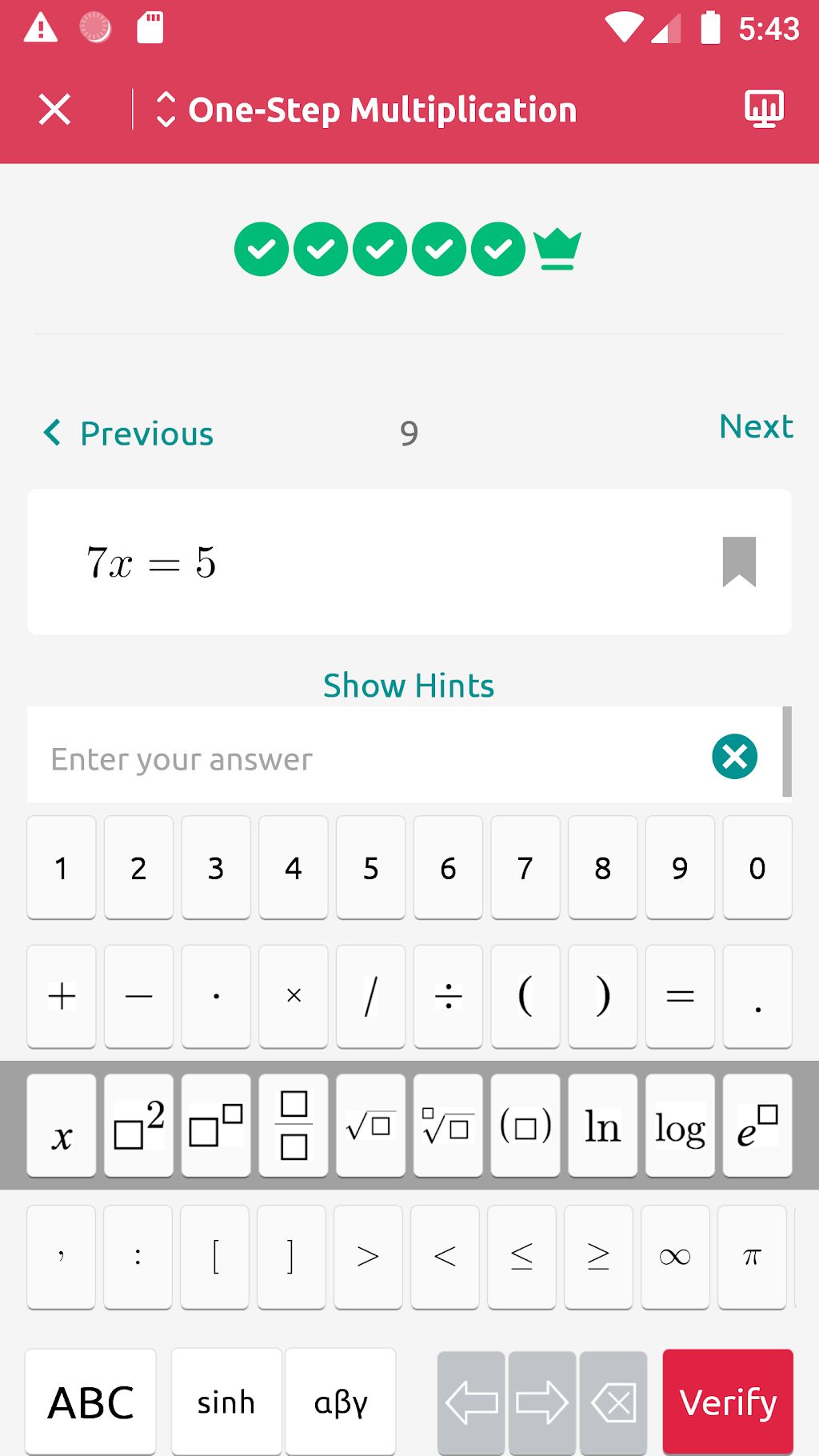Image resolution: width=819 pixels, height=1456 pixels.
Task: Open the topic selector dropdown
Action: click(x=366, y=110)
